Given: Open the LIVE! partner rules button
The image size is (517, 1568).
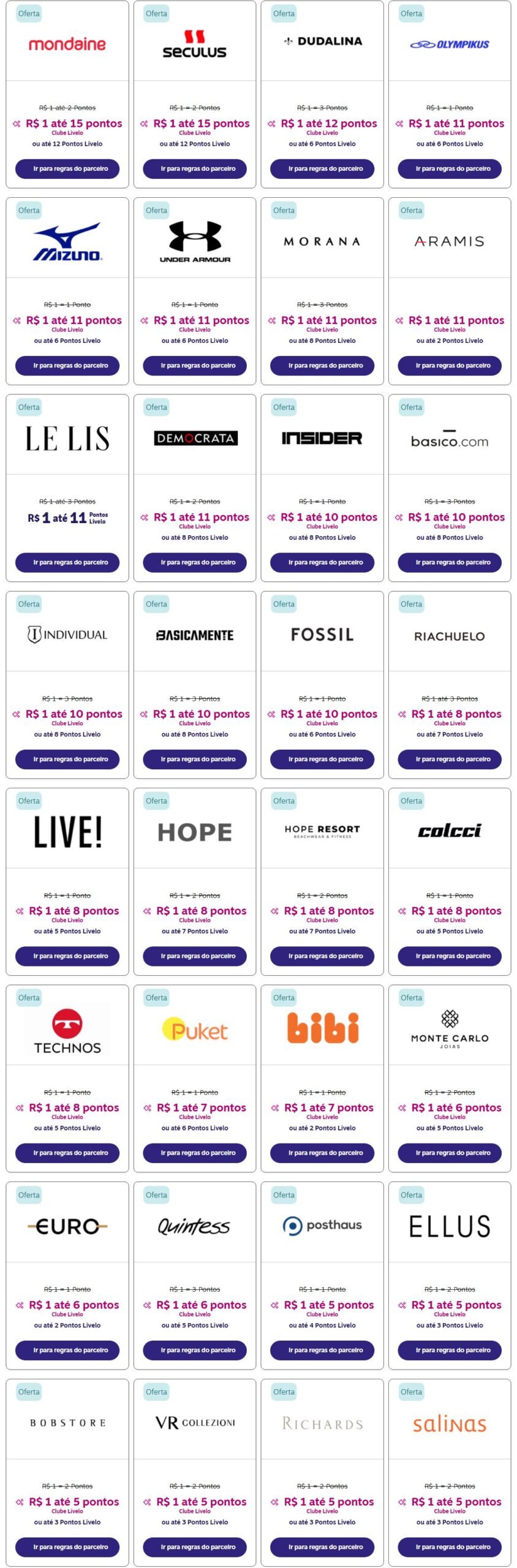Looking at the screenshot, I should 67,956.
